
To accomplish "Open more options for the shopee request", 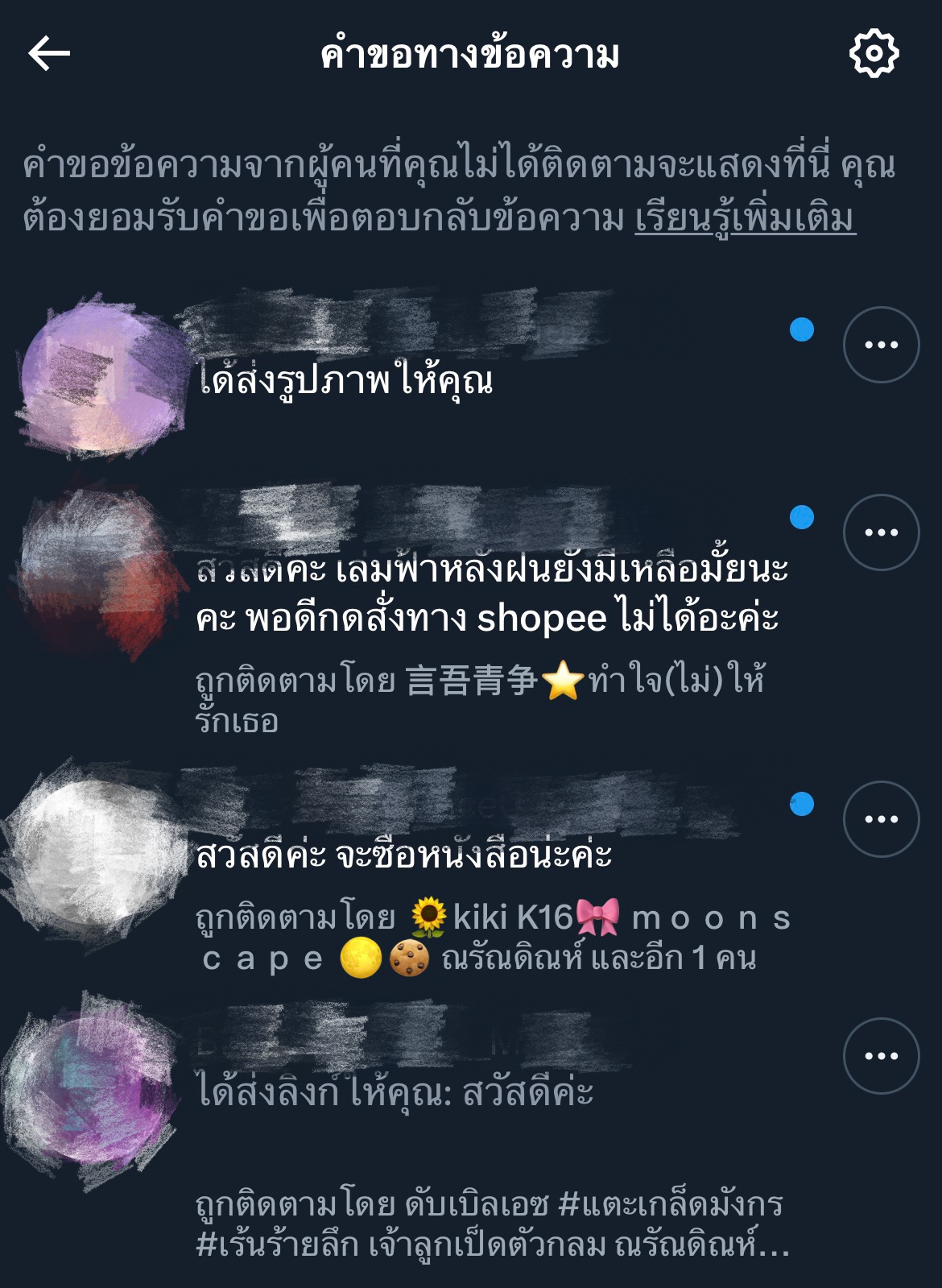I will click(x=881, y=532).
